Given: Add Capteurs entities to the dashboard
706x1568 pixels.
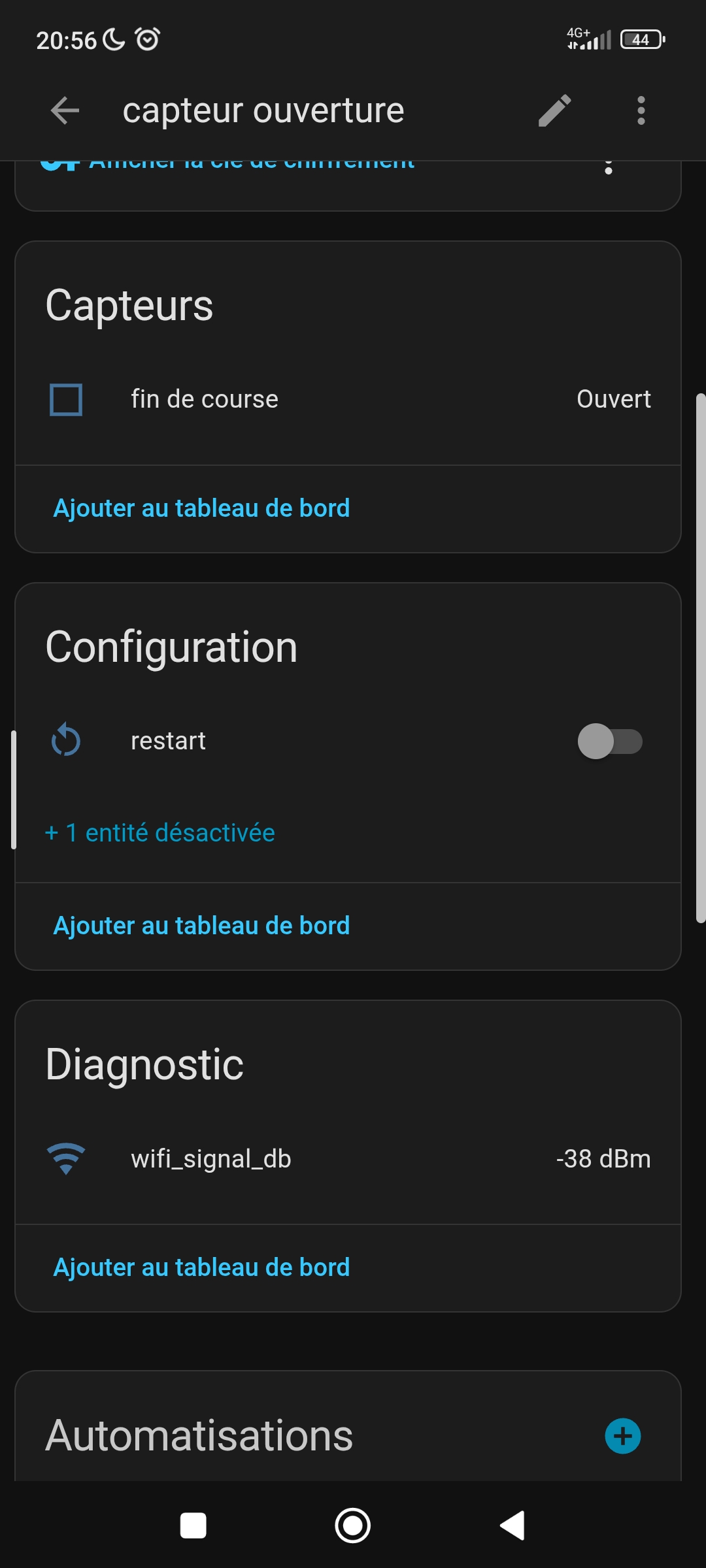Looking at the screenshot, I should coord(201,508).
